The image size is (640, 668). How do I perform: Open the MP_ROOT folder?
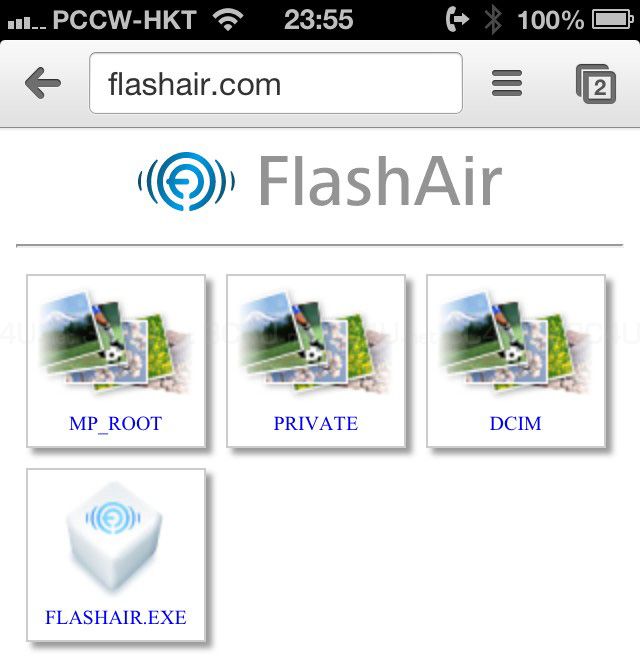pos(116,361)
